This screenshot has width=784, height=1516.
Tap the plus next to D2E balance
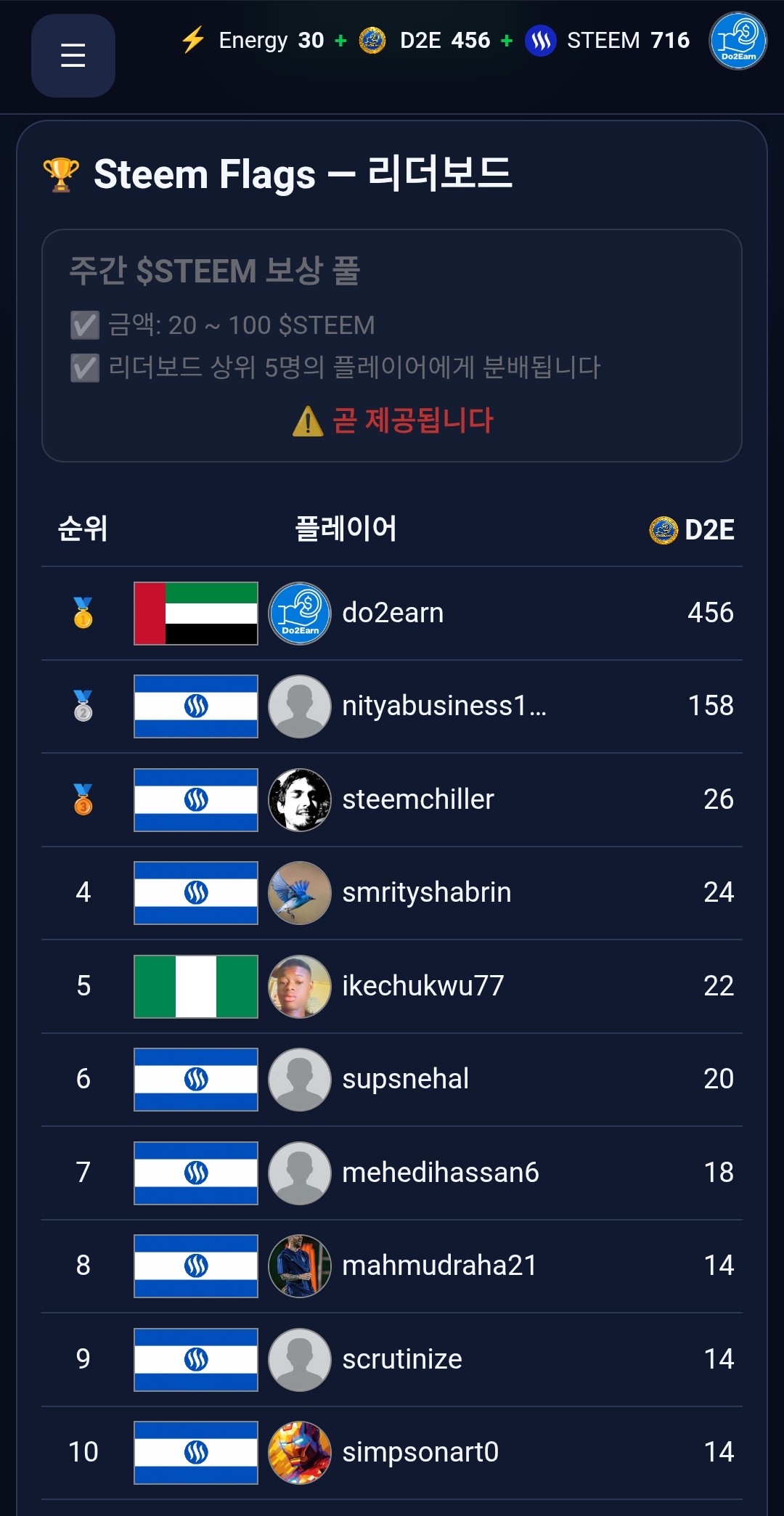pyautogui.click(x=507, y=41)
